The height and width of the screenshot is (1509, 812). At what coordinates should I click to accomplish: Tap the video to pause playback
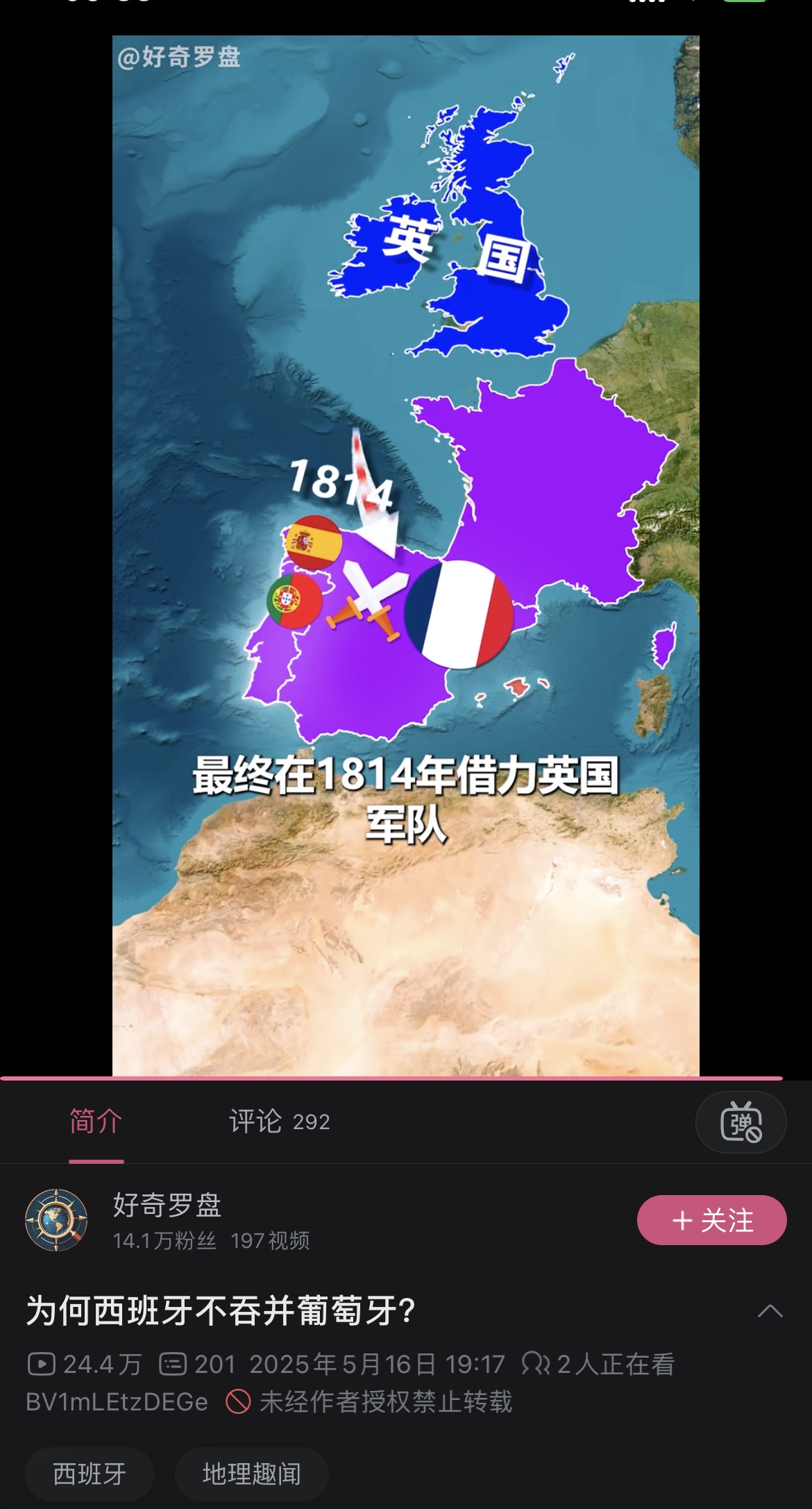pos(405,556)
